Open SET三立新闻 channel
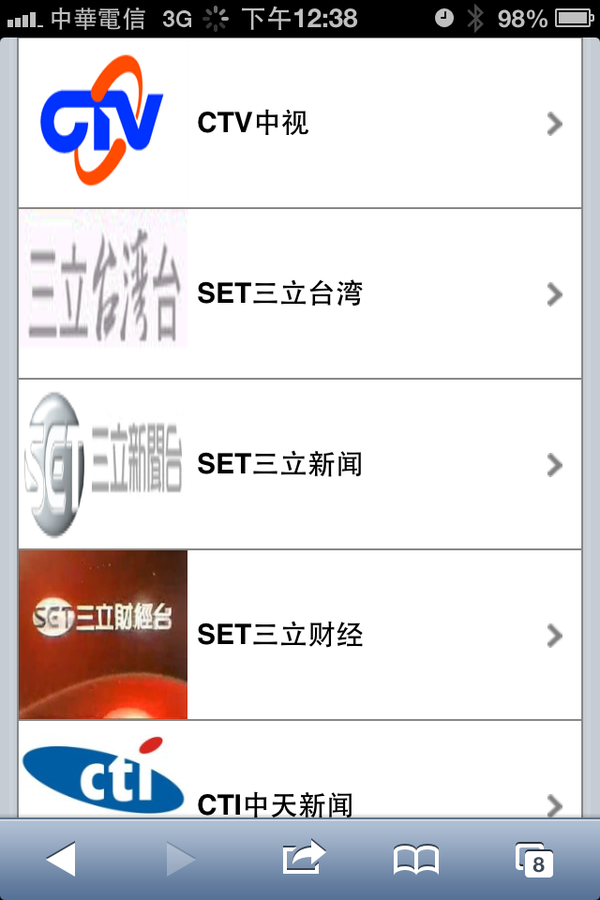The width and height of the screenshot is (600, 900). pyautogui.click(x=300, y=464)
